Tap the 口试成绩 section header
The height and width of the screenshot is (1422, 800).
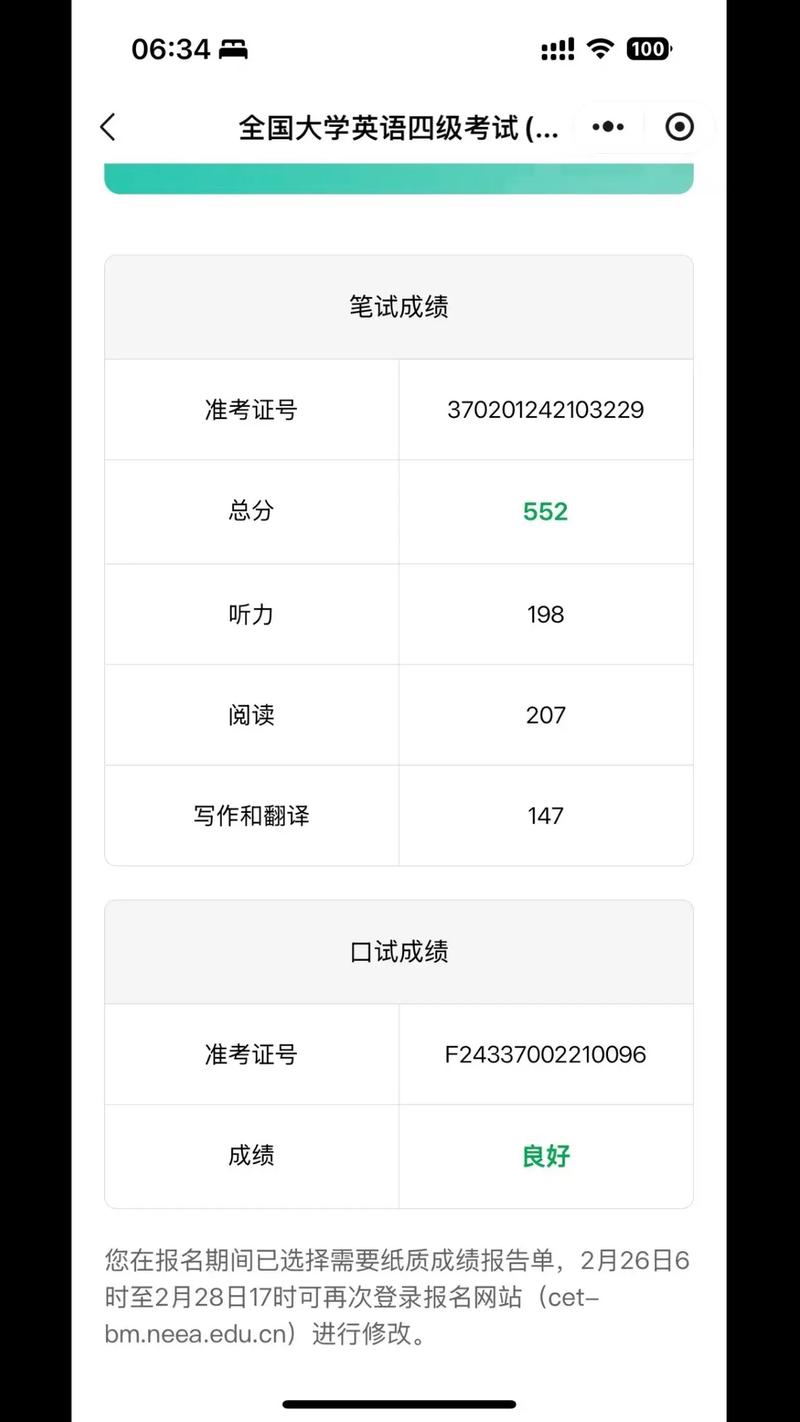click(398, 951)
